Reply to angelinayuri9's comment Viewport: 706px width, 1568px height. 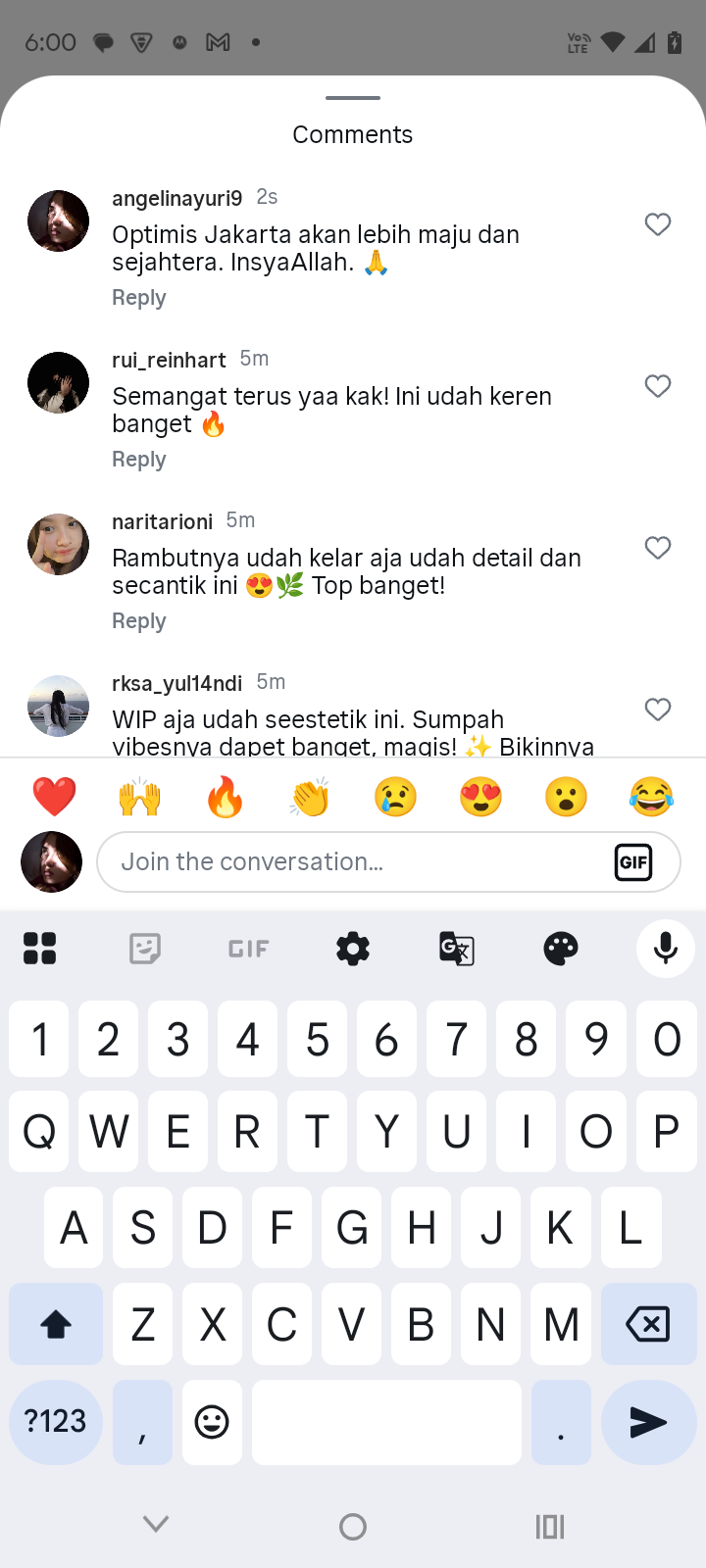[x=138, y=298]
